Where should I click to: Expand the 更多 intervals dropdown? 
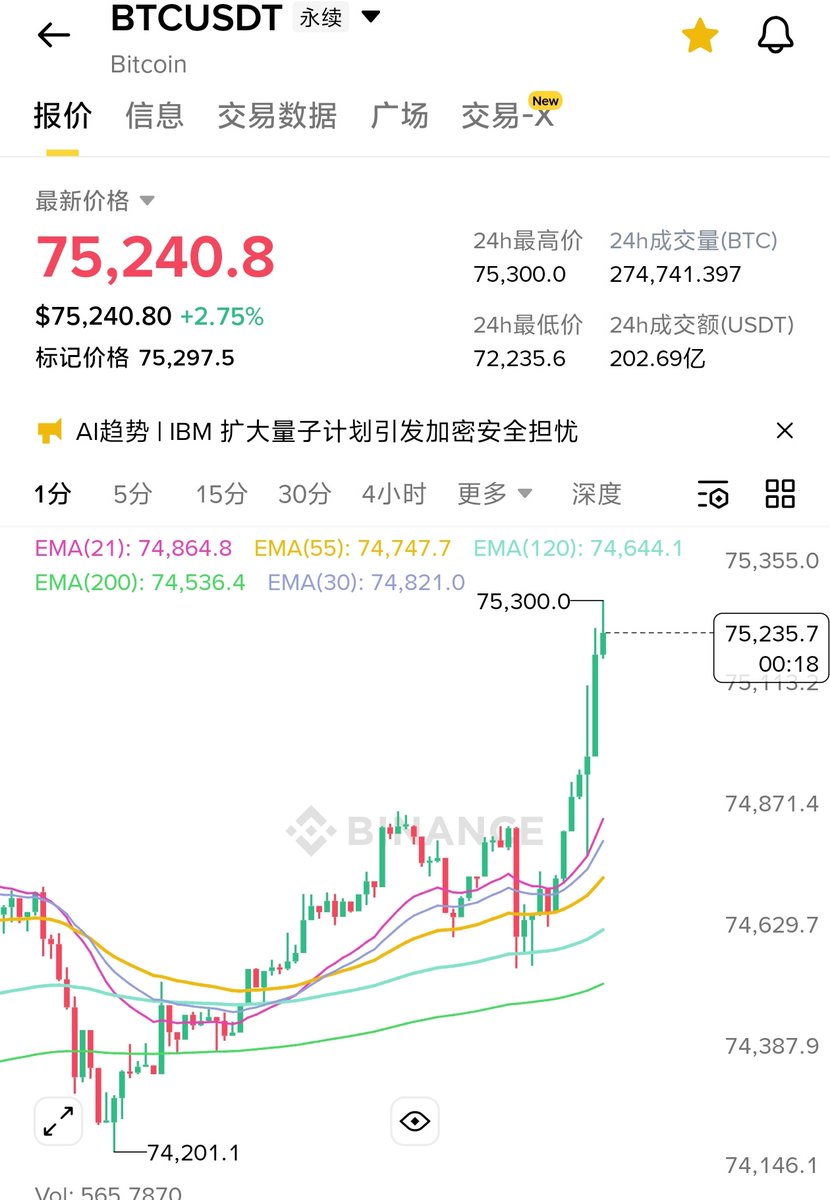click(494, 493)
